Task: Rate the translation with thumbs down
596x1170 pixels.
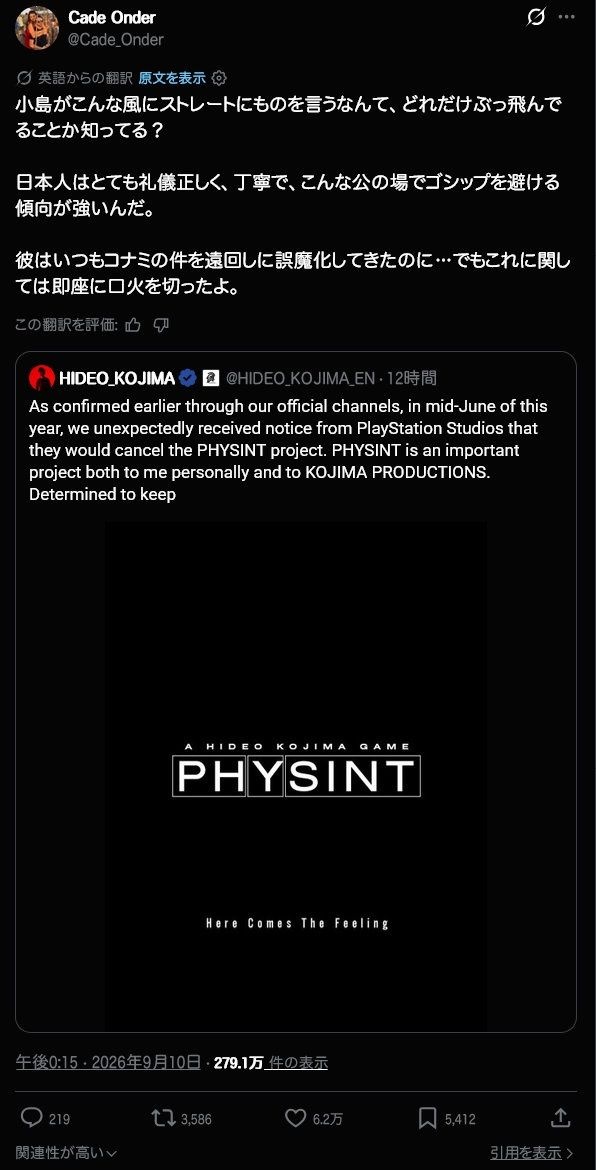Action: tap(161, 325)
